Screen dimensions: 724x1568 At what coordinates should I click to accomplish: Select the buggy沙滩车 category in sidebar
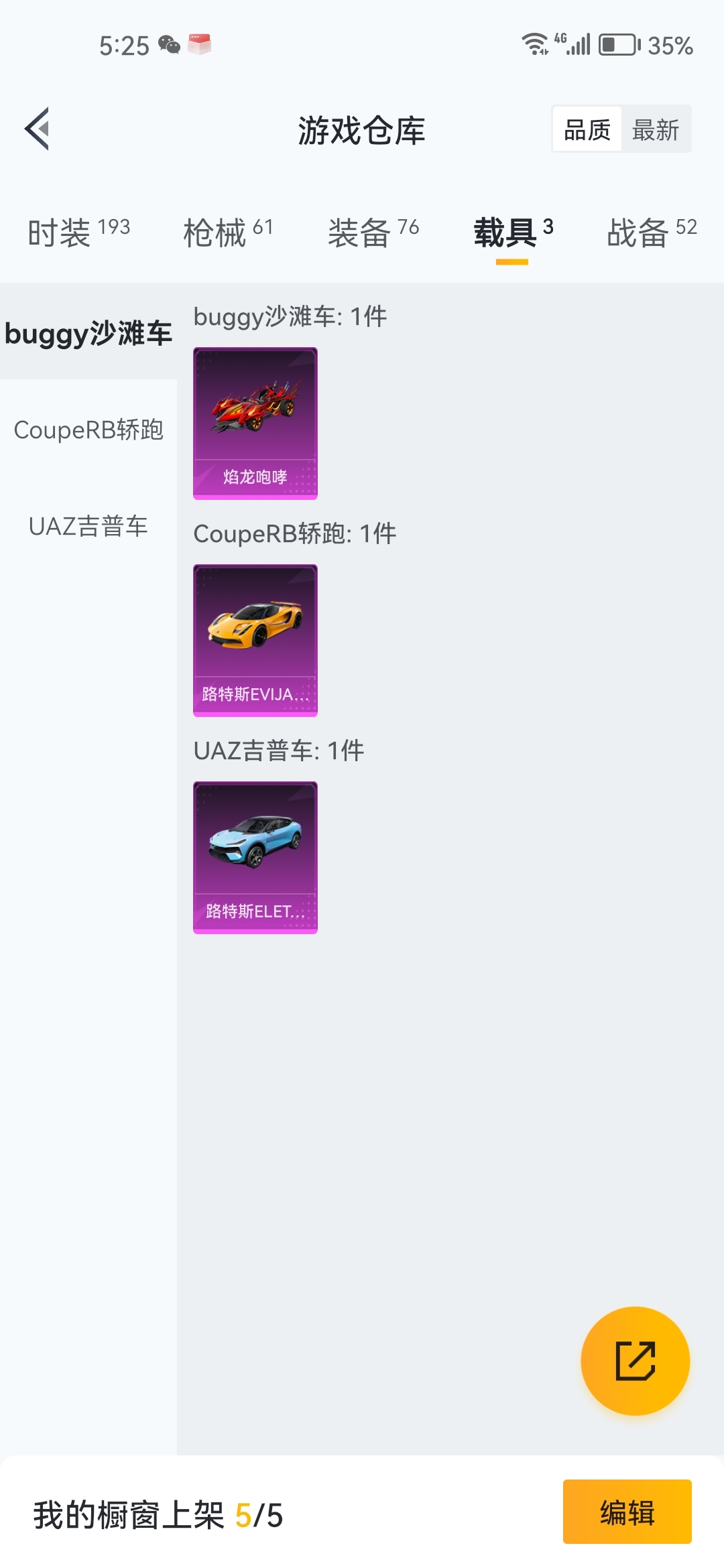[88, 333]
